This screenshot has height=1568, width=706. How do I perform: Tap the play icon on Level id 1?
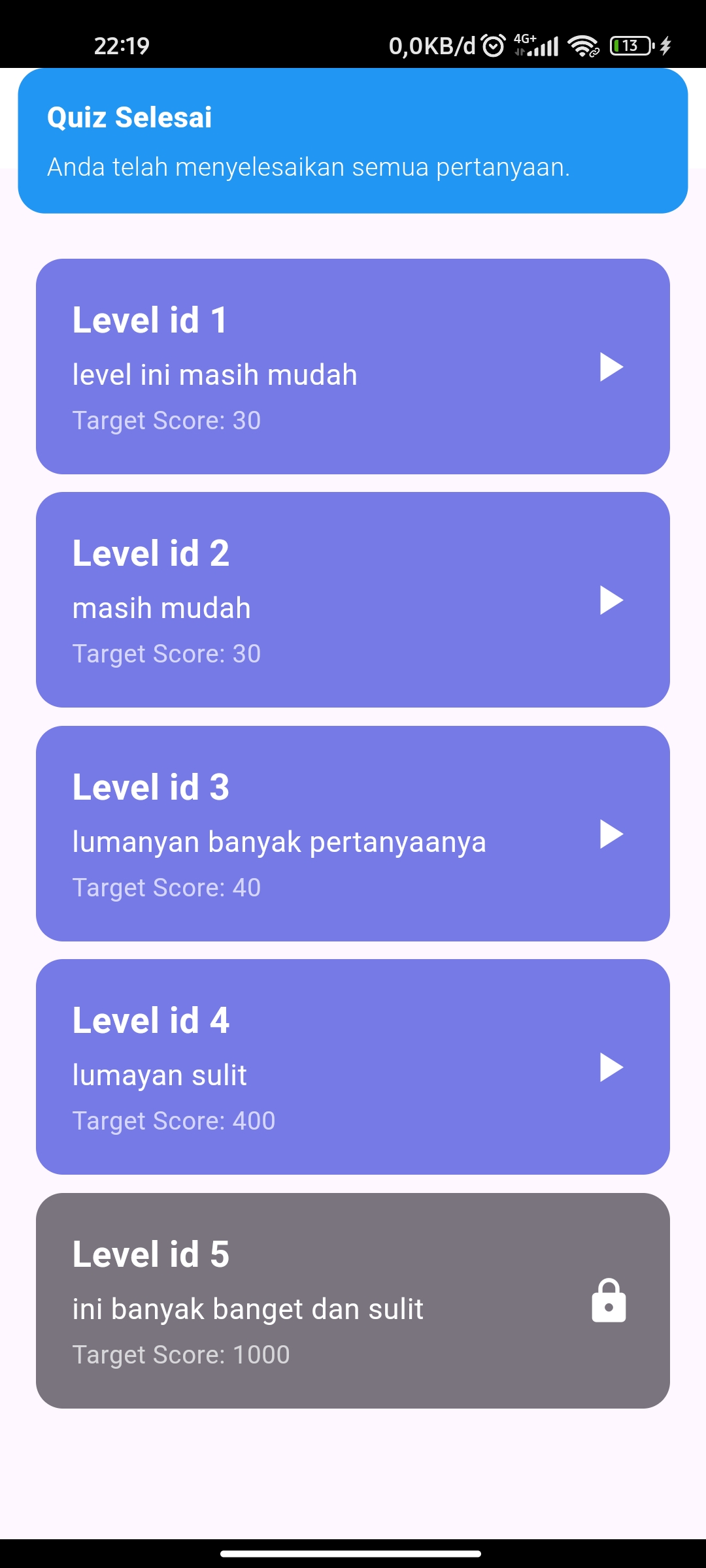pyautogui.click(x=610, y=367)
